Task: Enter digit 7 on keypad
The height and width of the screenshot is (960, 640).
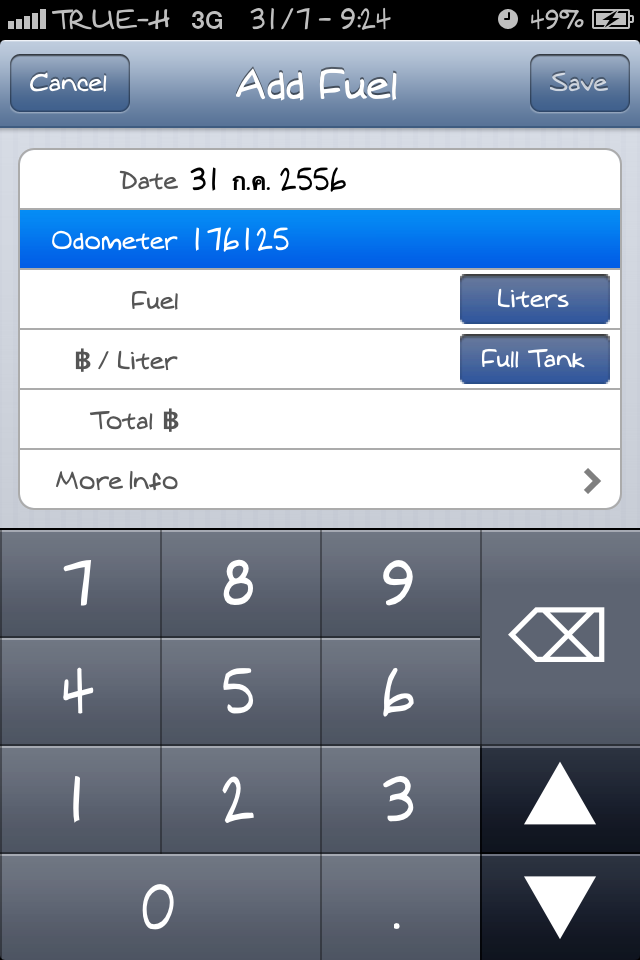Action: (80, 583)
